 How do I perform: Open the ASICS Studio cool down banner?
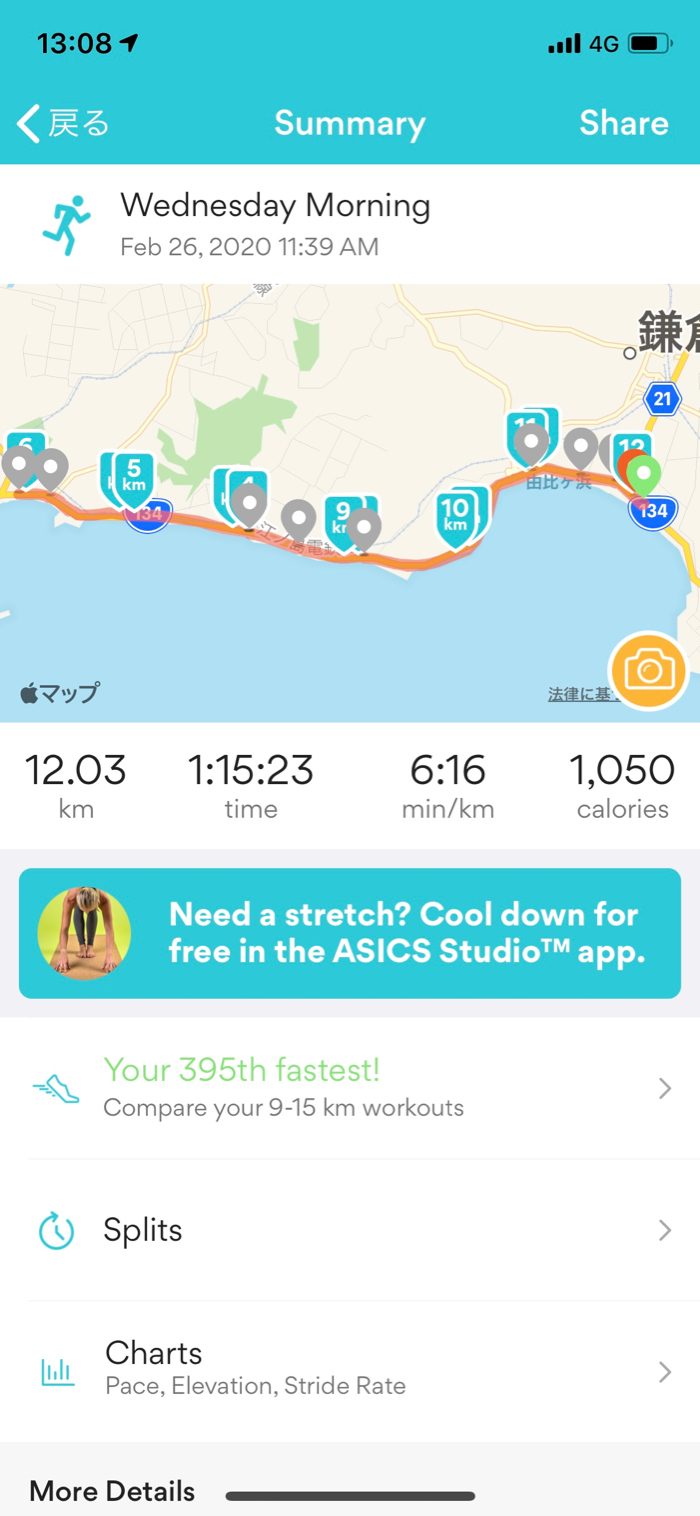(x=350, y=933)
